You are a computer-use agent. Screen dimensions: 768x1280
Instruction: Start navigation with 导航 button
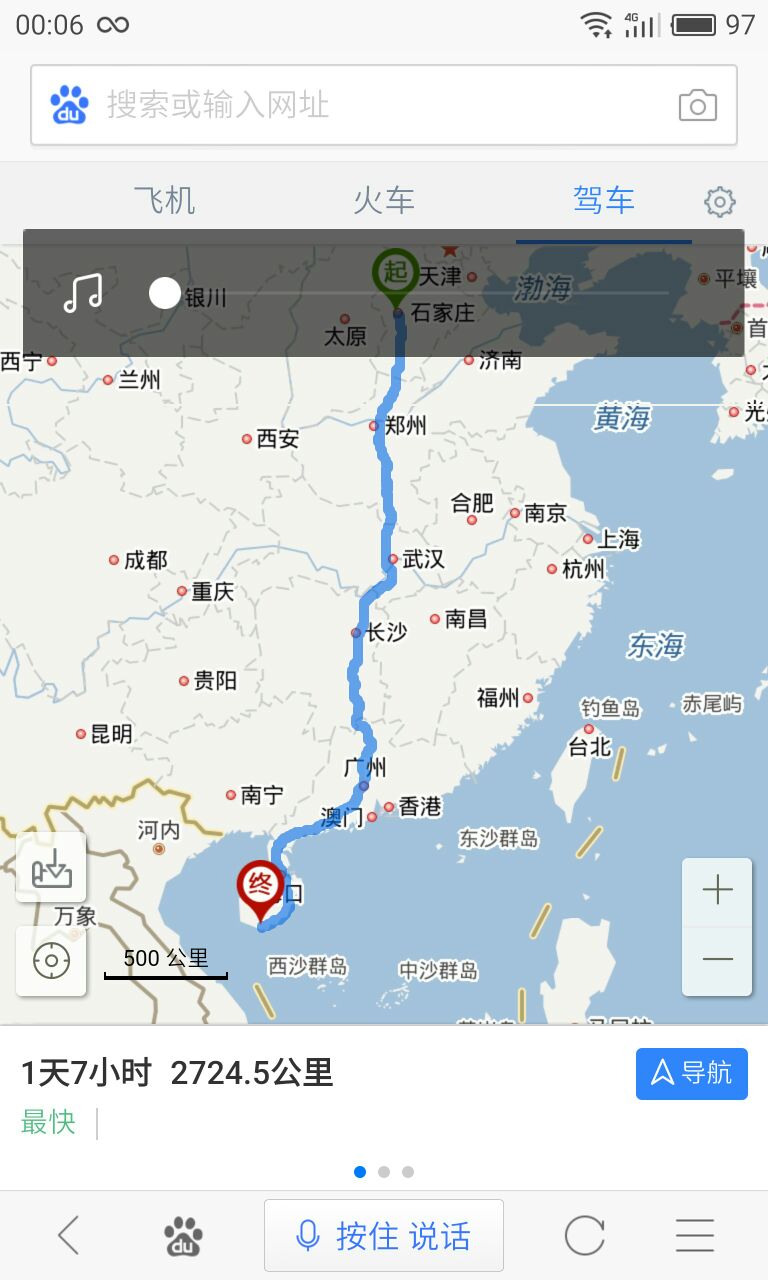[x=692, y=1073]
